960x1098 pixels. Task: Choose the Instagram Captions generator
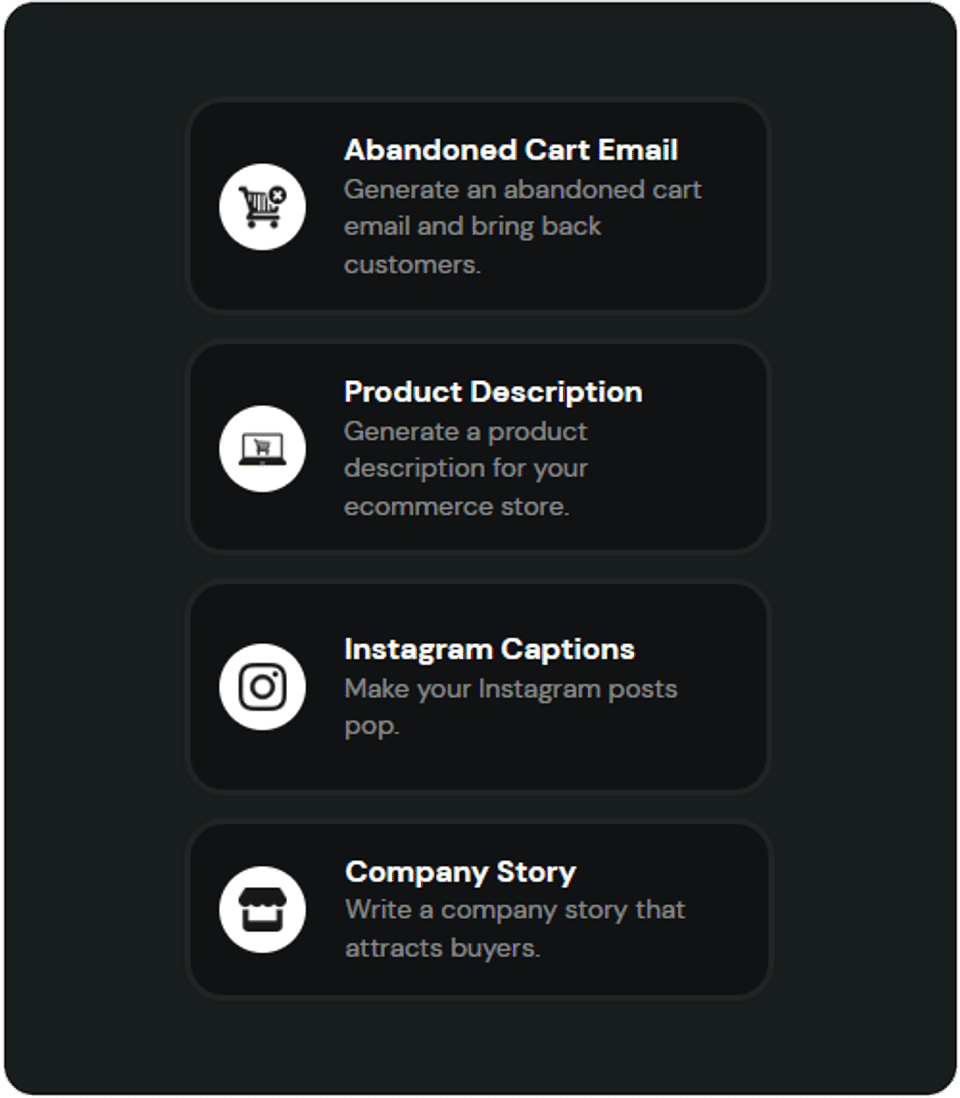click(478, 687)
